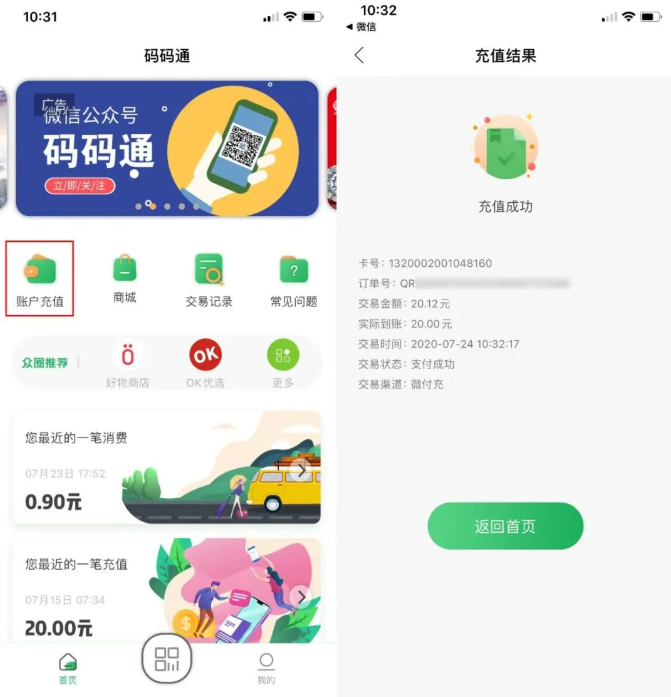Open 常见问题 help section
671x697 pixels.
click(x=293, y=277)
